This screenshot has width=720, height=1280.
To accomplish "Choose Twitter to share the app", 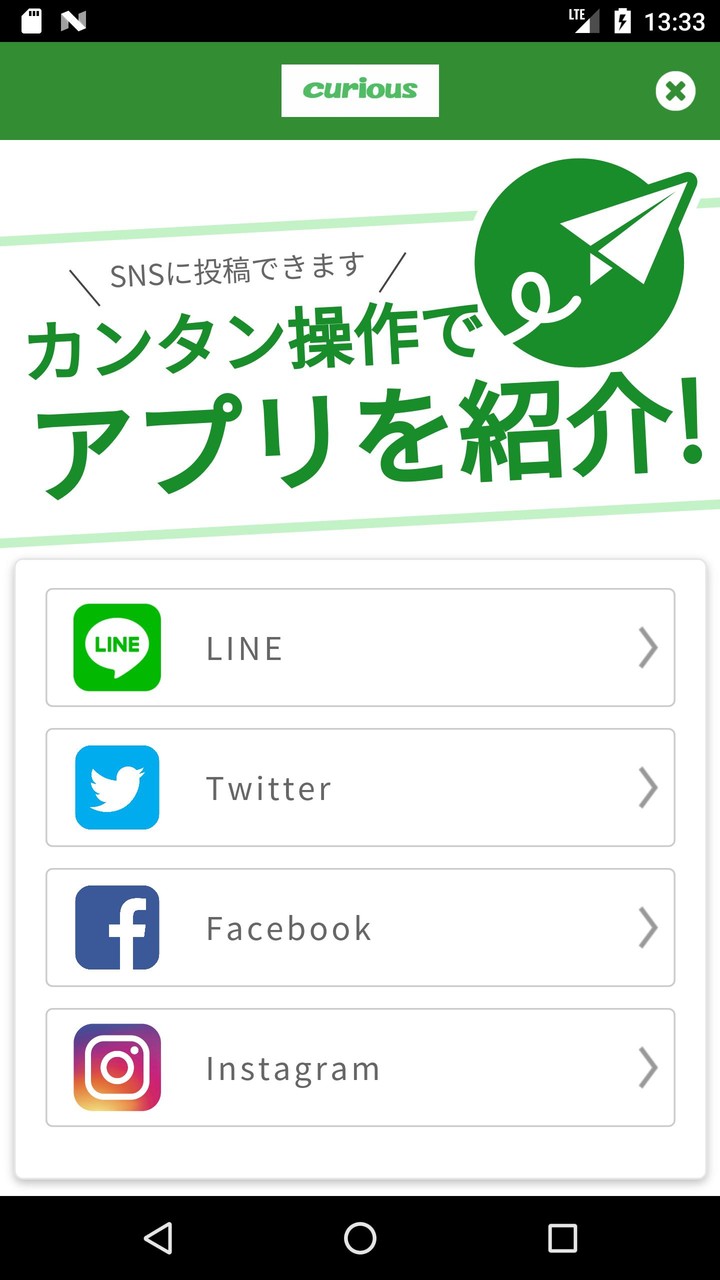I will [x=360, y=787].
